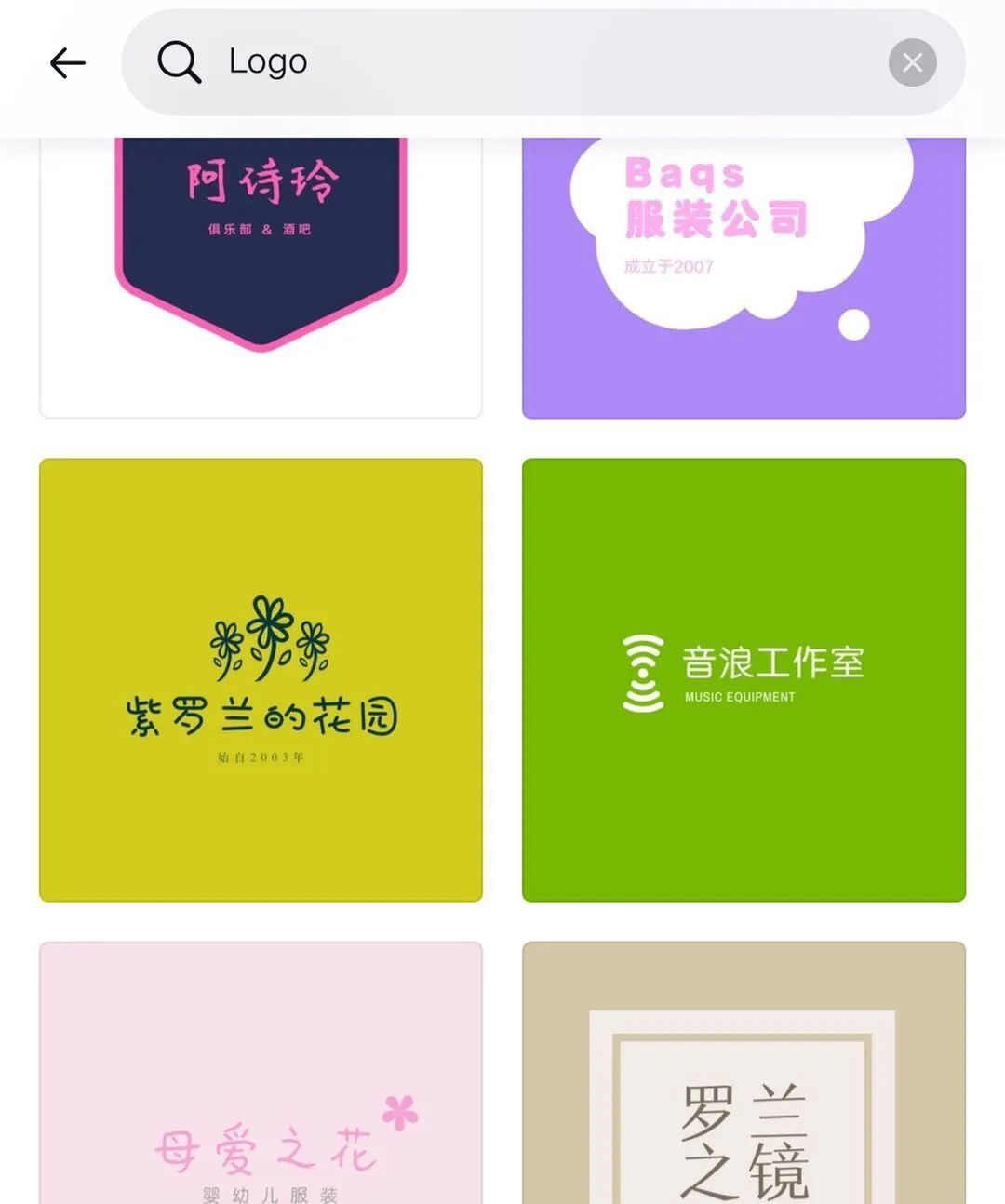Clear the Logo search text

(912, 62)
